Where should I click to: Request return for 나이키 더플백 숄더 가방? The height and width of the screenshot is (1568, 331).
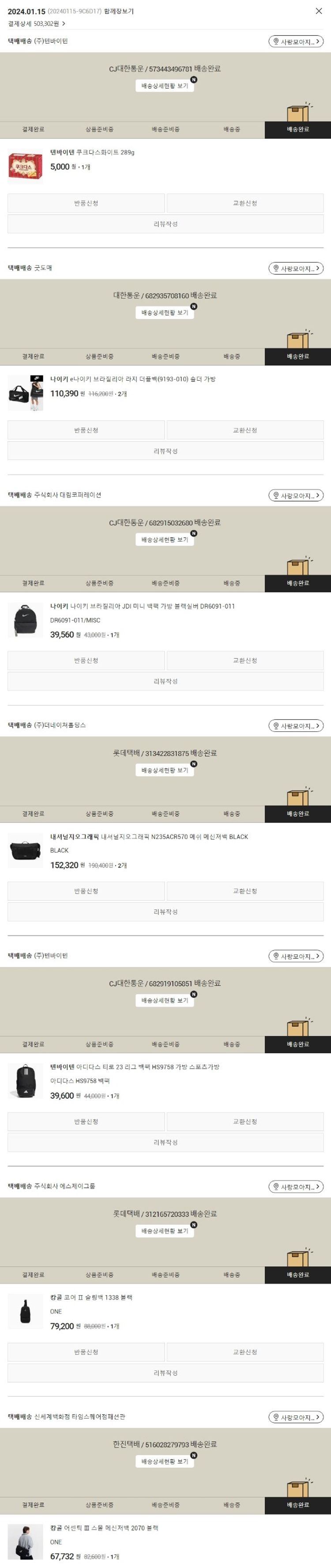pyautogui.click(x=86, y=430)
